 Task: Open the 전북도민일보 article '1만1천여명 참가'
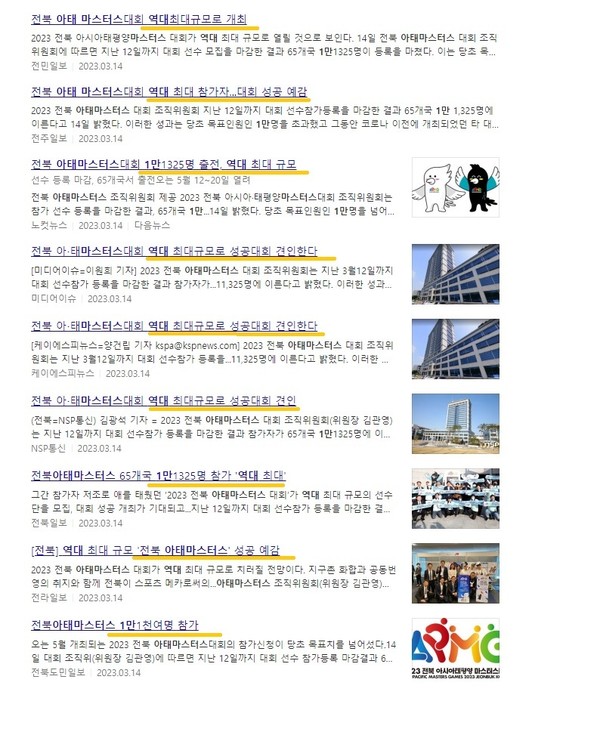114,625
